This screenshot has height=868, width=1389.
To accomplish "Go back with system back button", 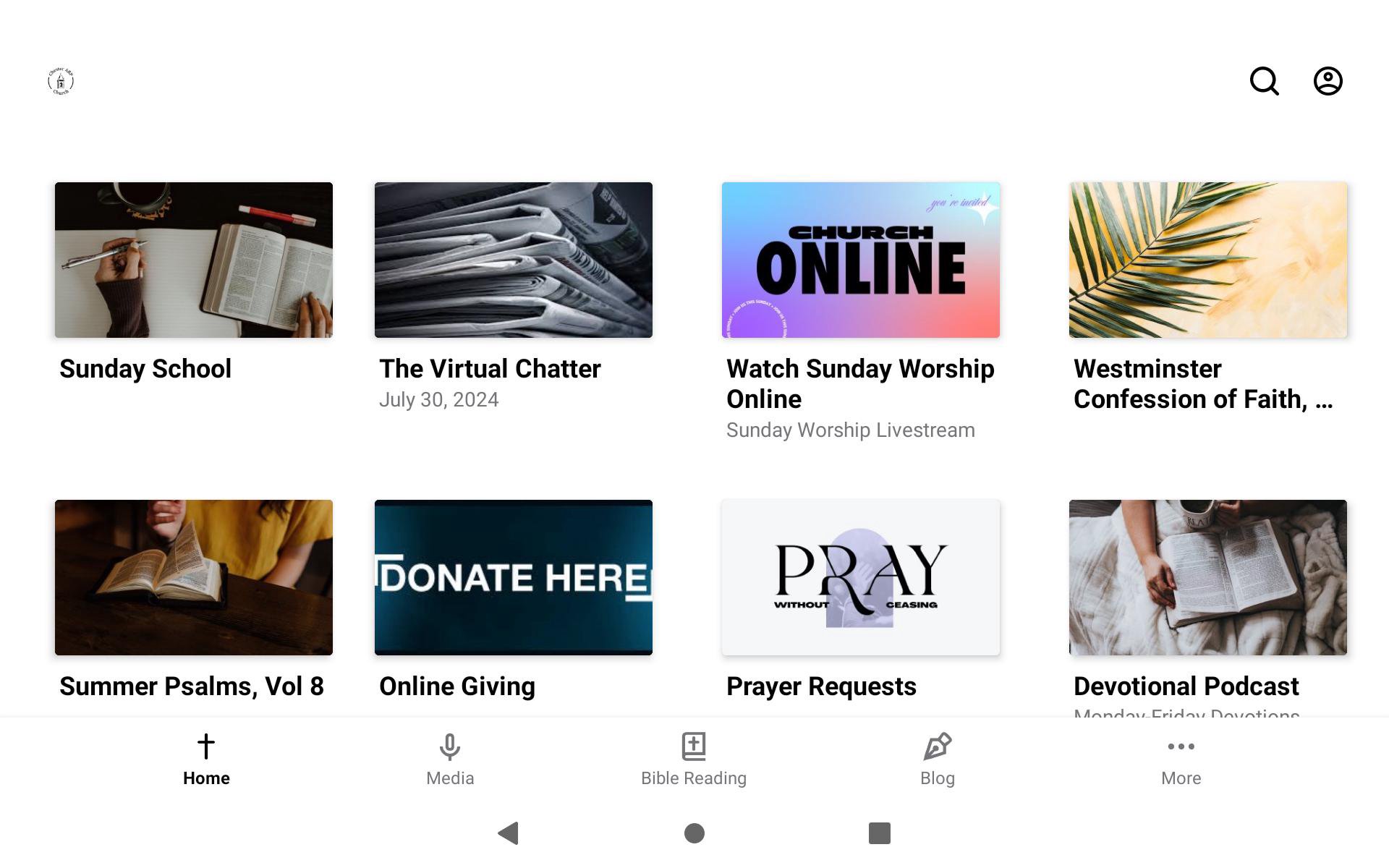I will 509,833.
